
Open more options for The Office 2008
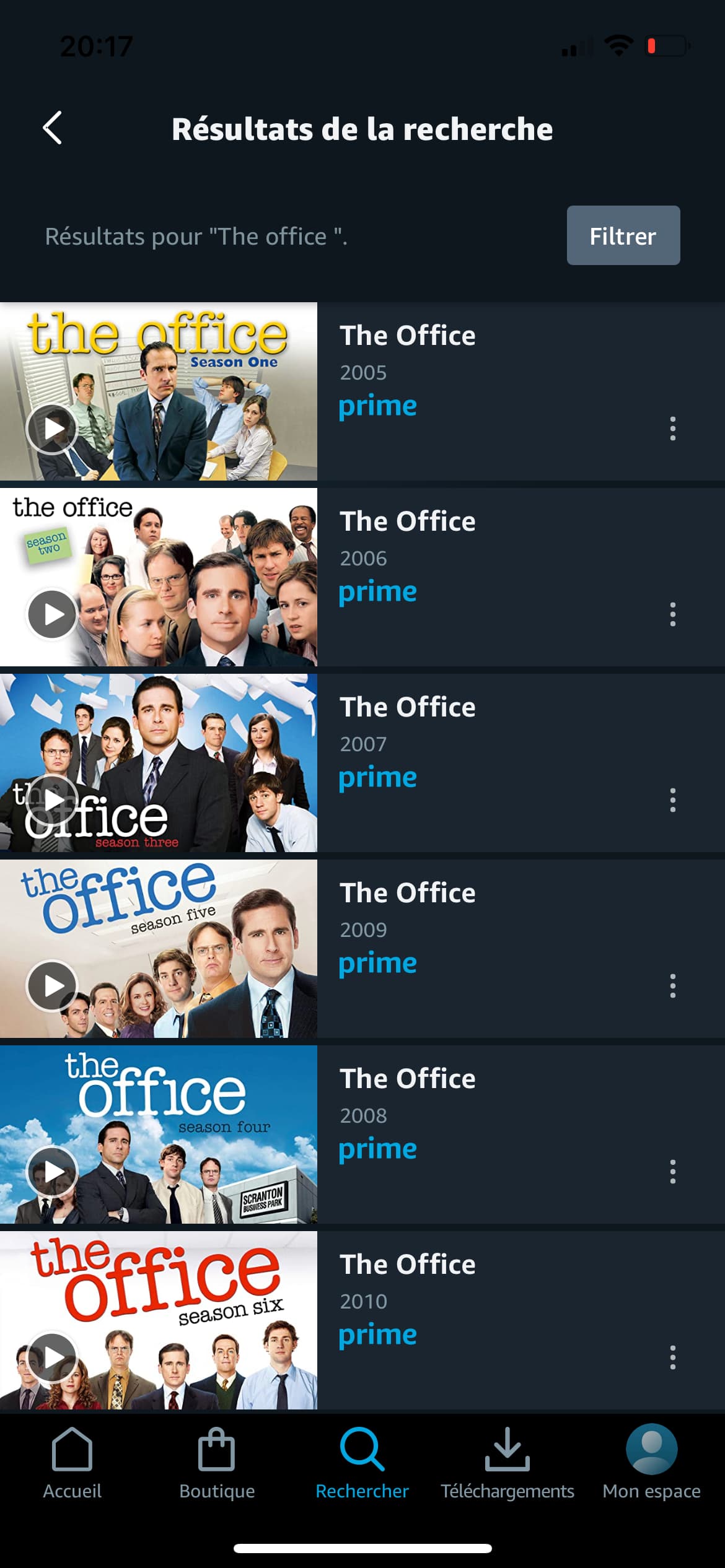pyautogui.click(x=672, y=1172)
